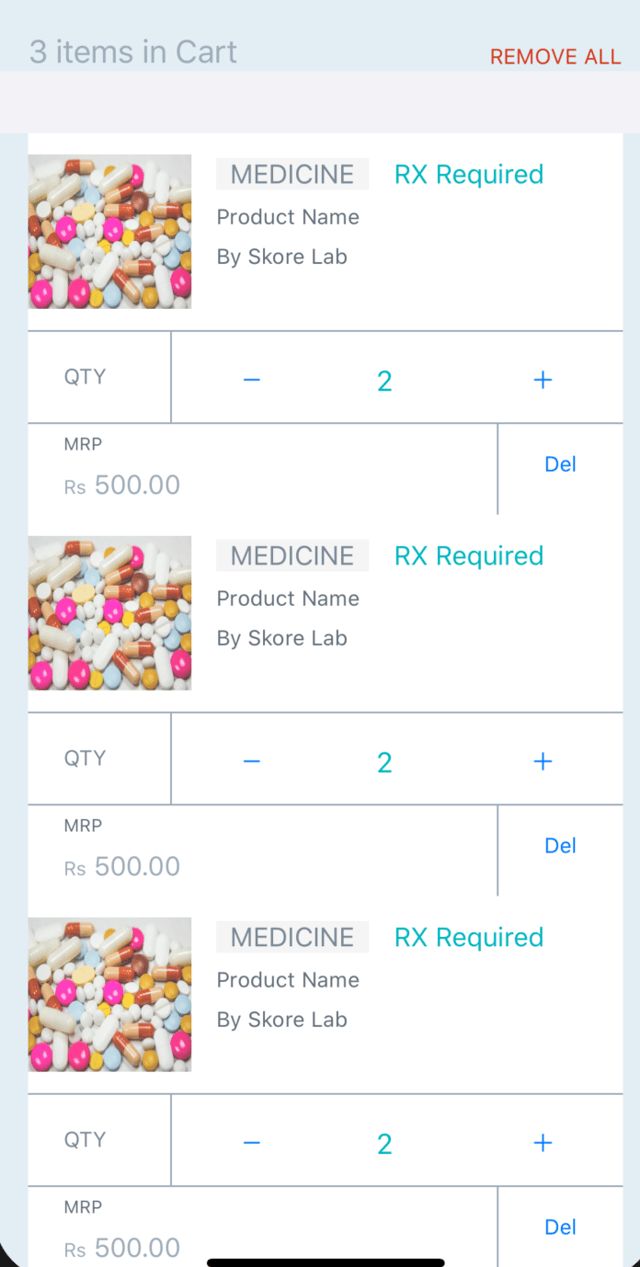Lower the quantity of the third cart item
Image resolution: width=640 pixels, height=1267 pixels.
coord(252,1143)
